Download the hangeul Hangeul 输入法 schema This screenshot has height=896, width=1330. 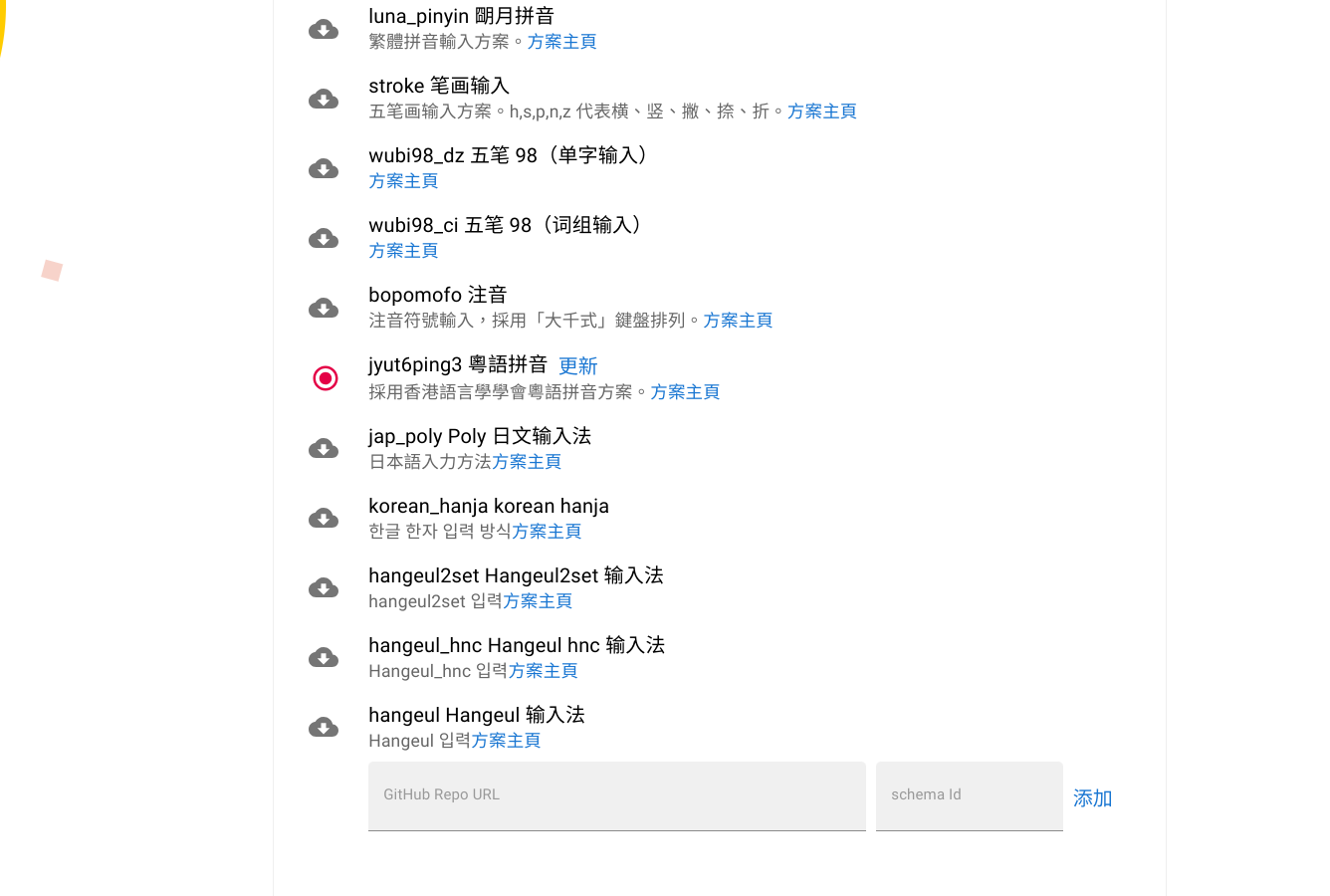[324, 728]
